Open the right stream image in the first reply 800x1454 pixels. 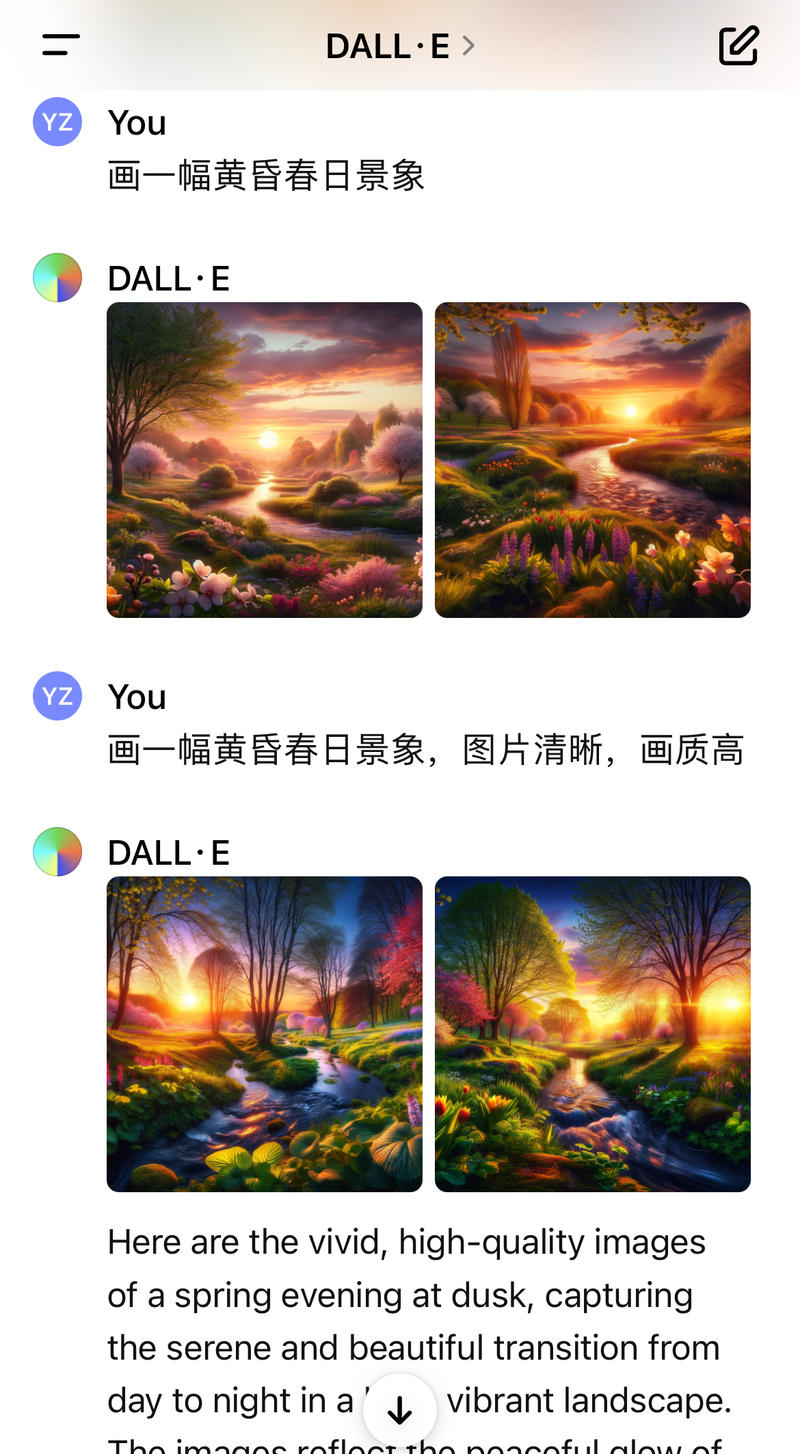tap(592, 459)
